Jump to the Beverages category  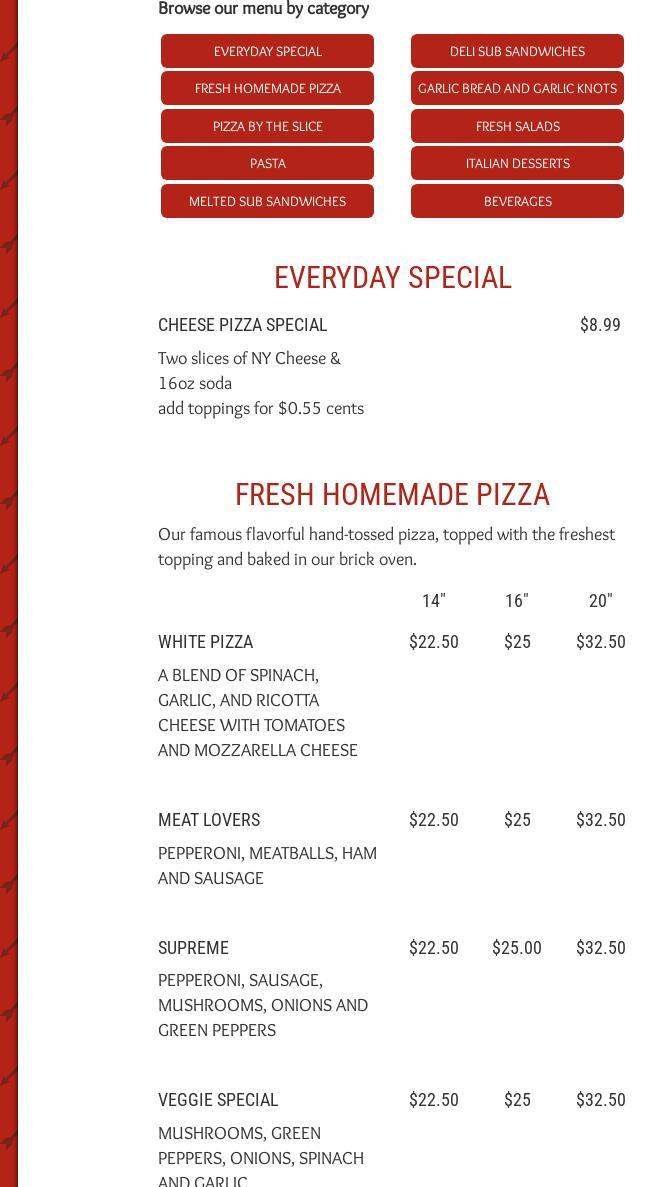[517, 201]
